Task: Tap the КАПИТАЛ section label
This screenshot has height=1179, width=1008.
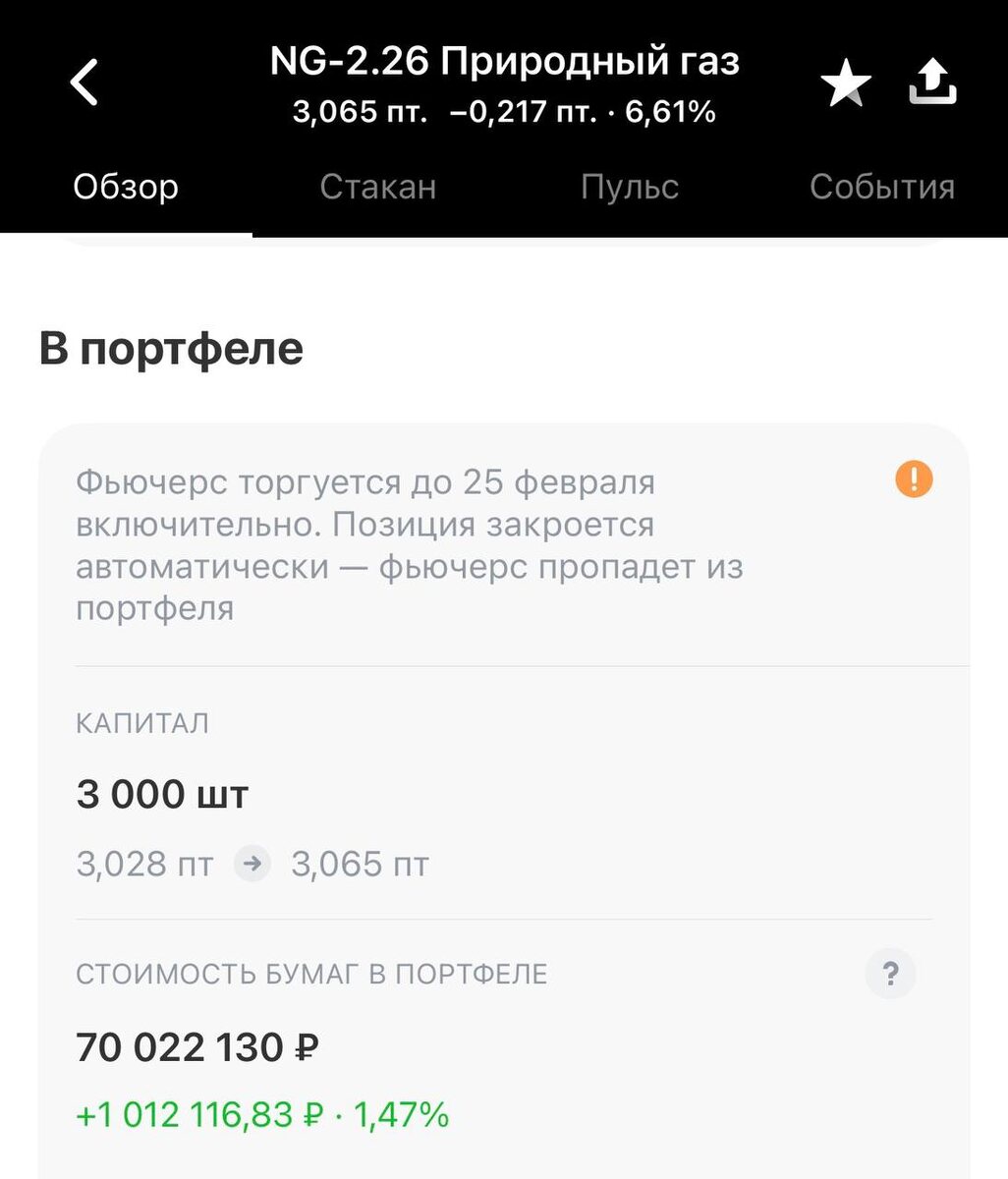Action: coord(142,723)
